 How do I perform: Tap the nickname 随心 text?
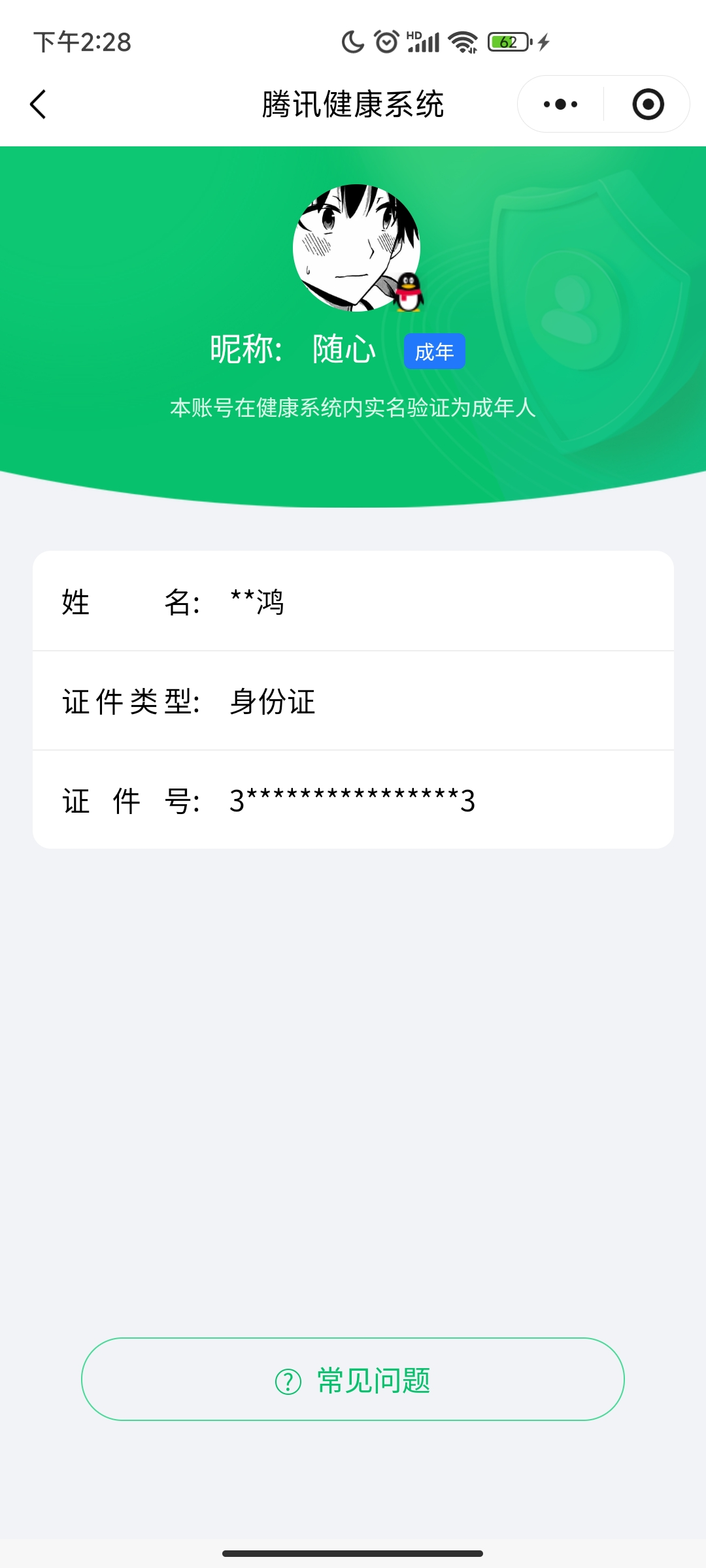click(x=343, y=350)
